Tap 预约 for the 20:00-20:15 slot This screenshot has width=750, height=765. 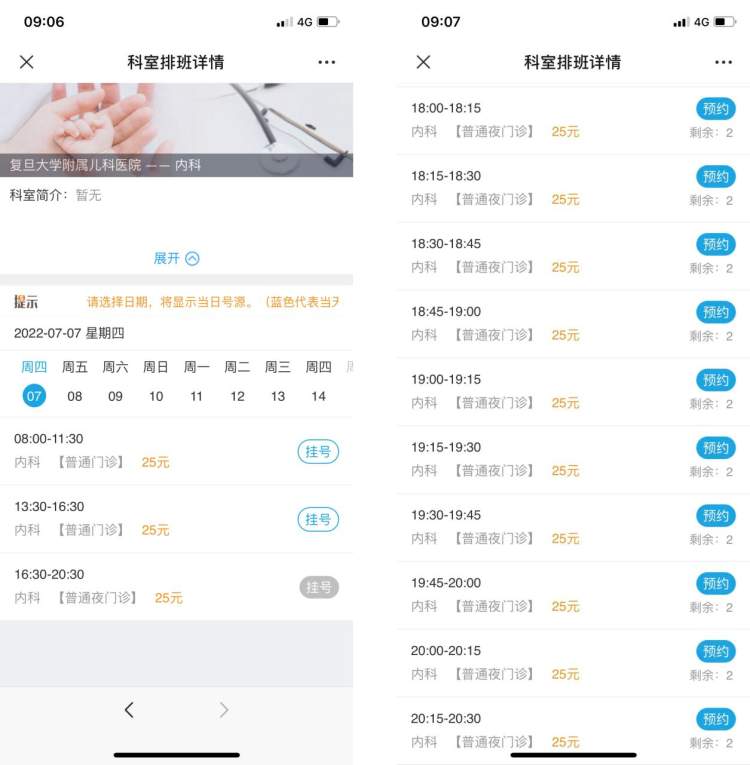[716, 652]
